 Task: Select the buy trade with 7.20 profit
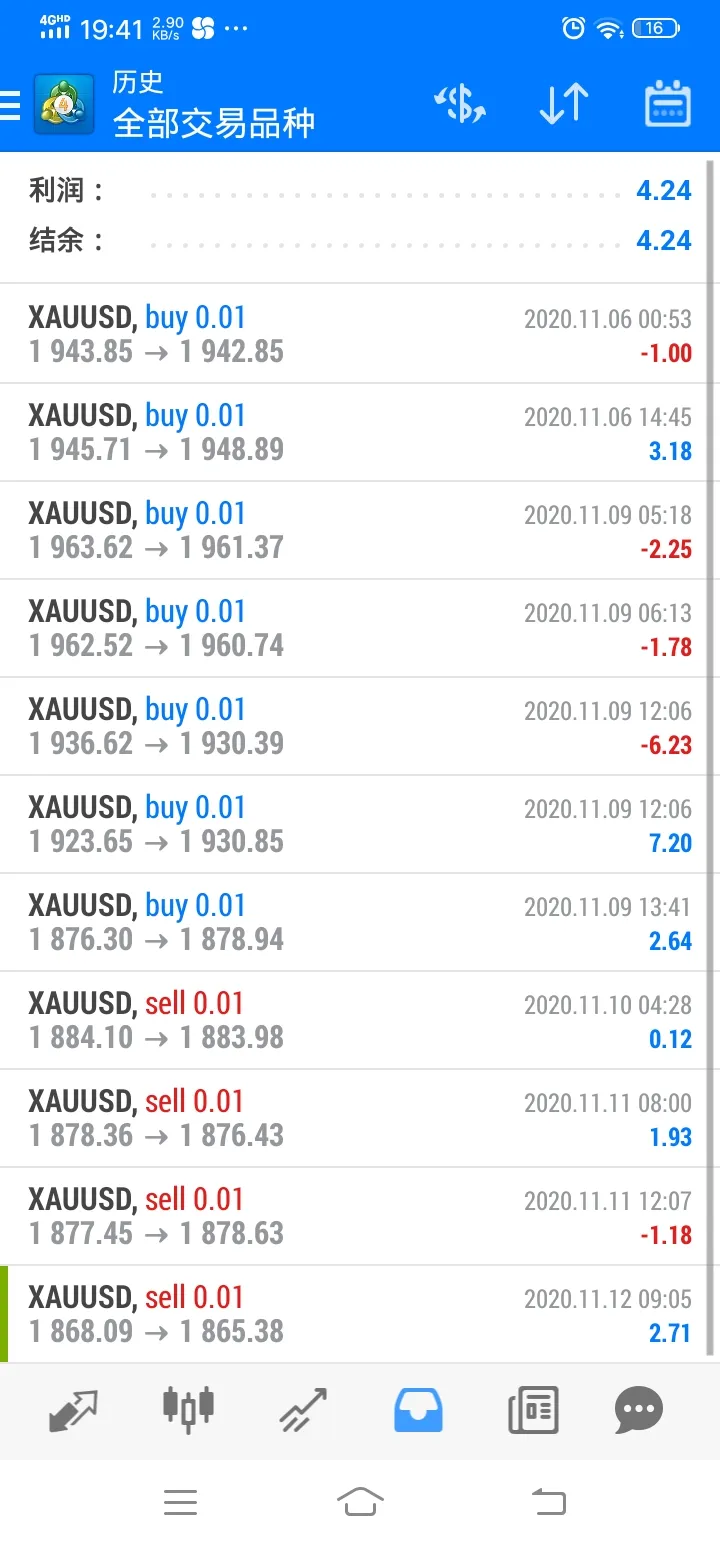click(x=360, y=824)
